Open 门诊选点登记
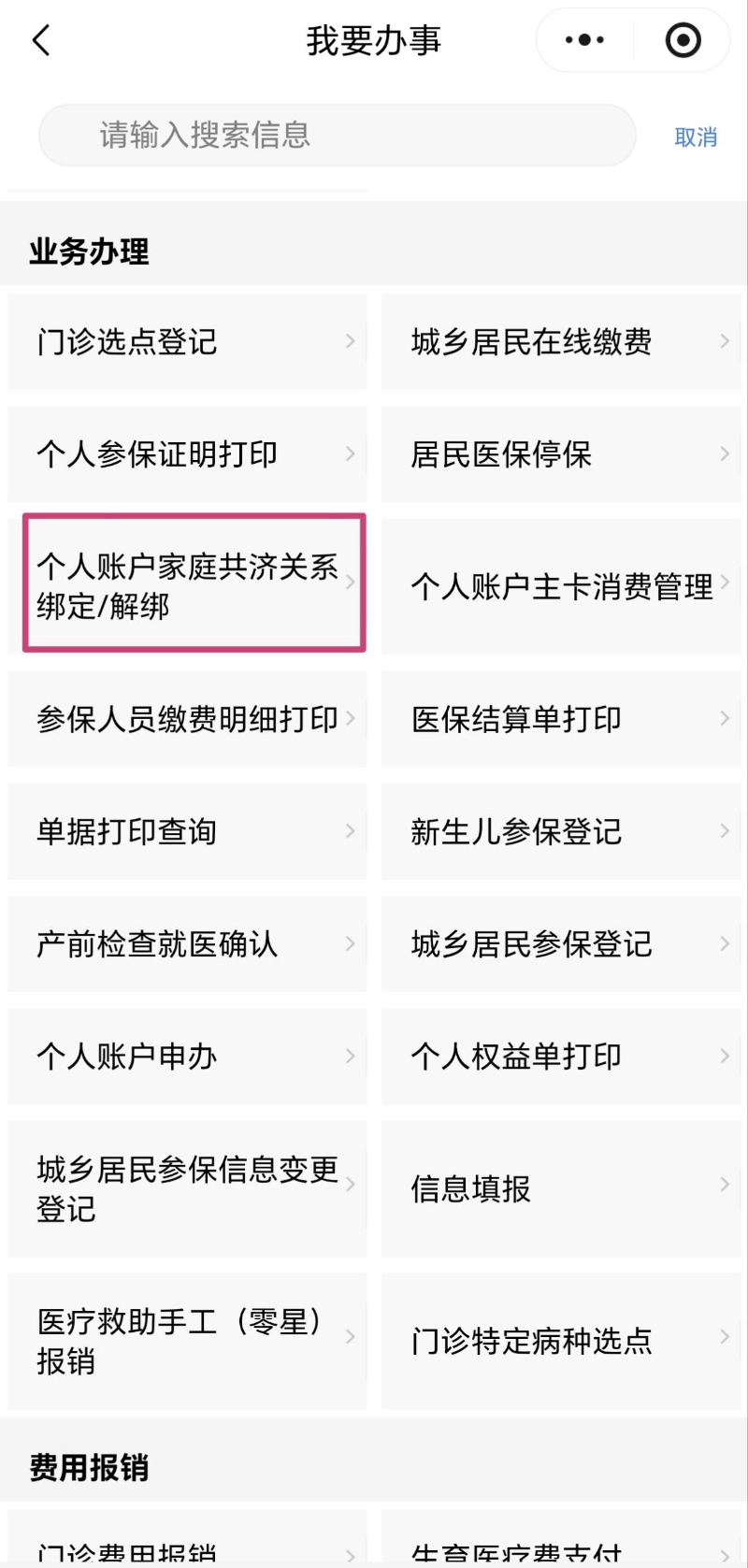 [x=187, y=341]
